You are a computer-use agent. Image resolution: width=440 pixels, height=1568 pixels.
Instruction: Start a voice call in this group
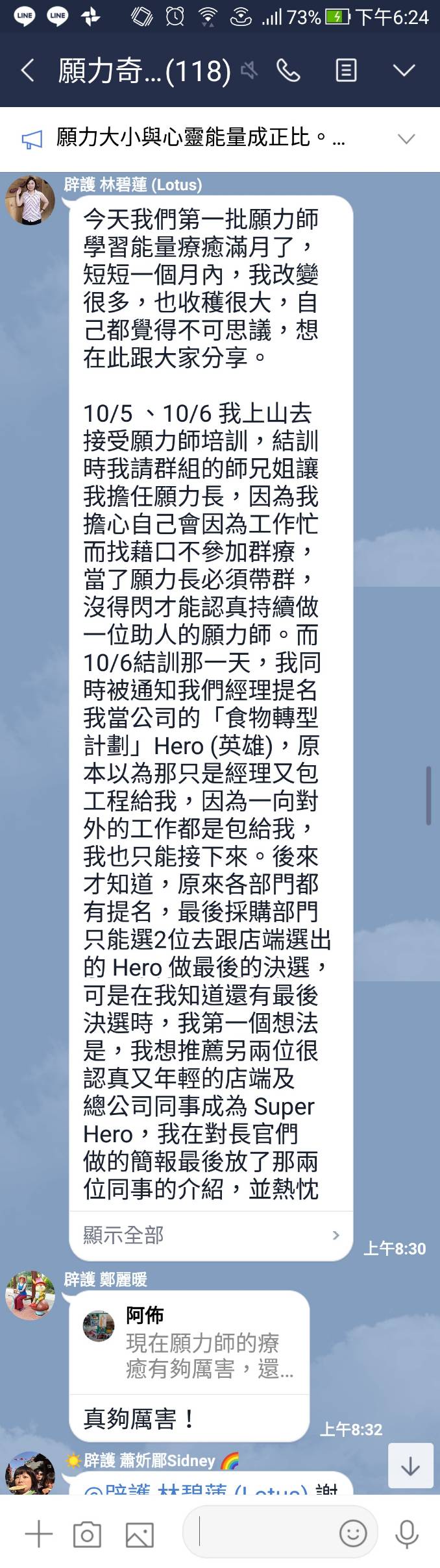pyautogui.click(x=289, y=70)
